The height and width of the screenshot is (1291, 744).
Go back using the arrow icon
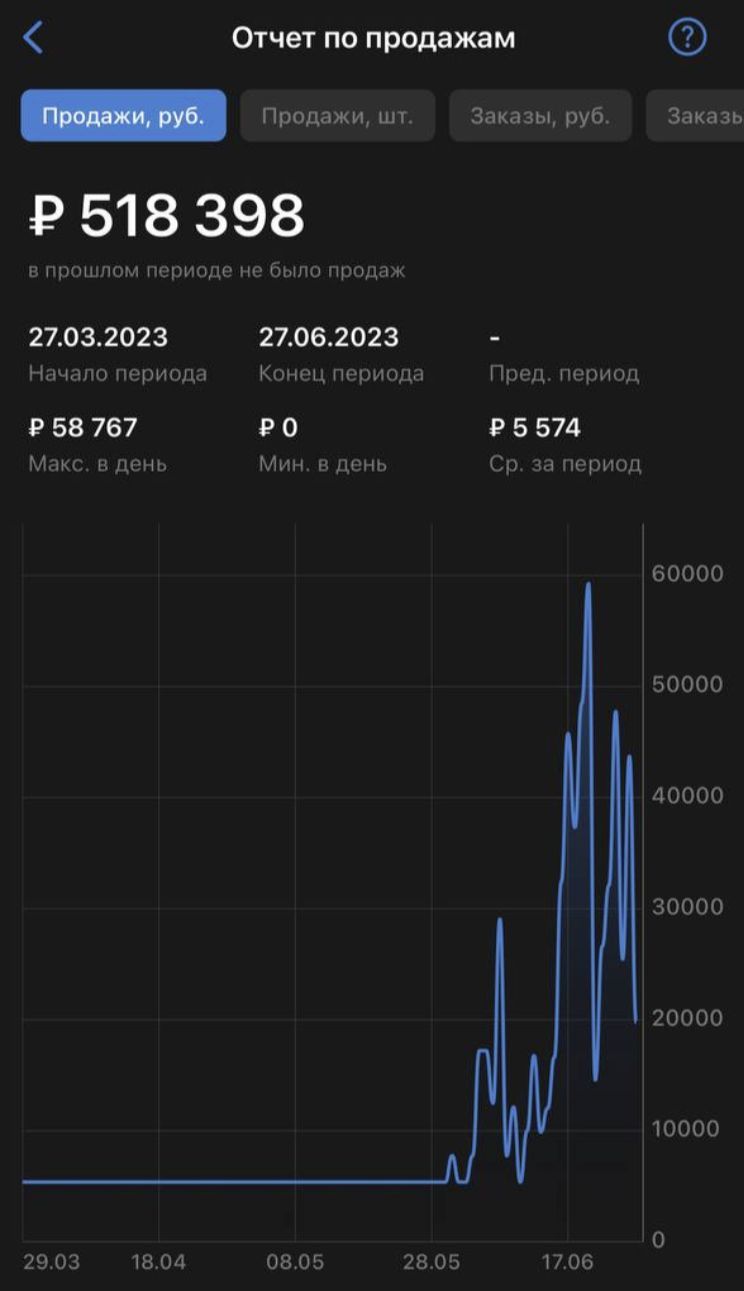pos(33,39)
